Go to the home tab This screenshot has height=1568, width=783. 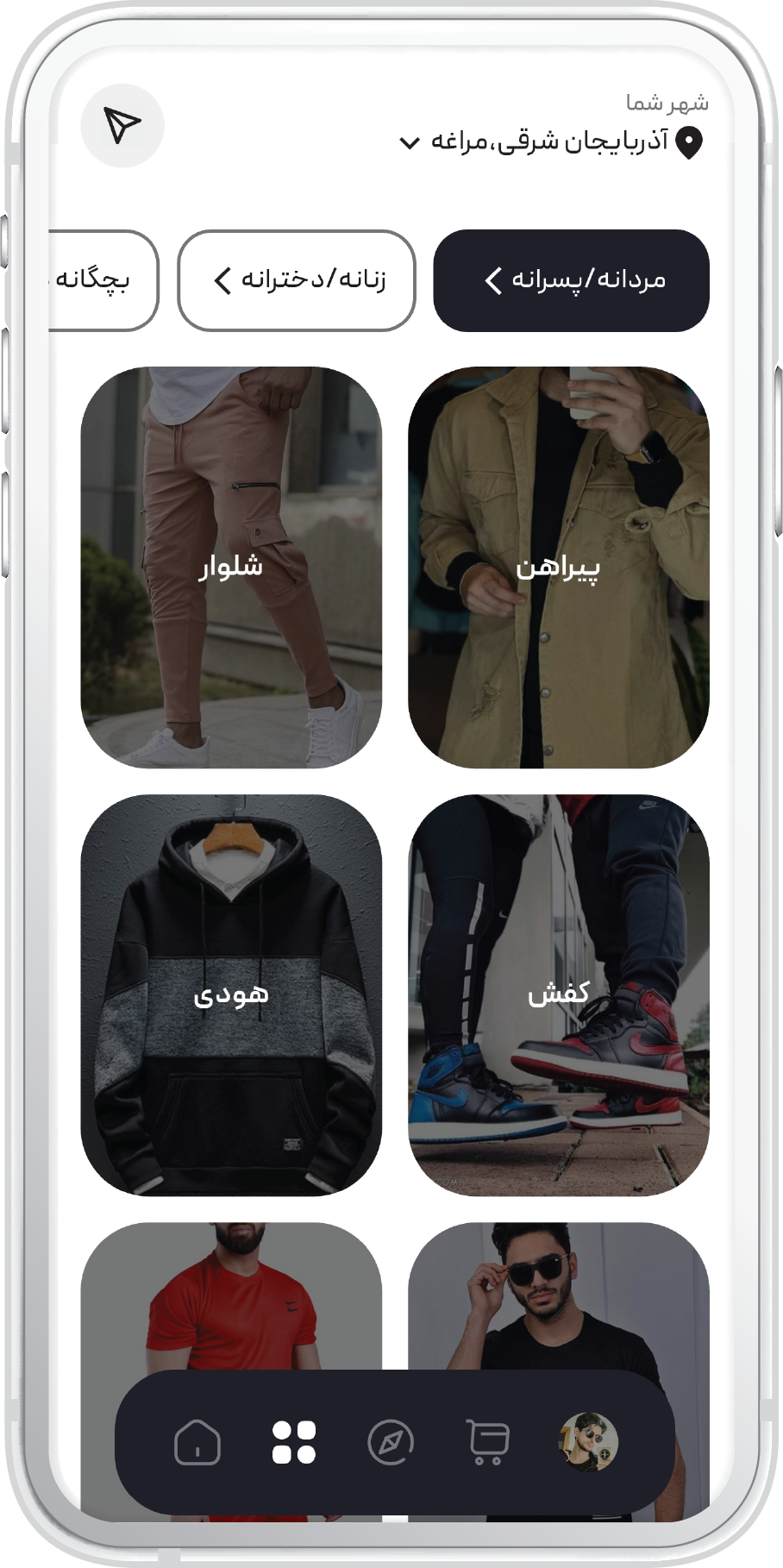point(197,1442)
